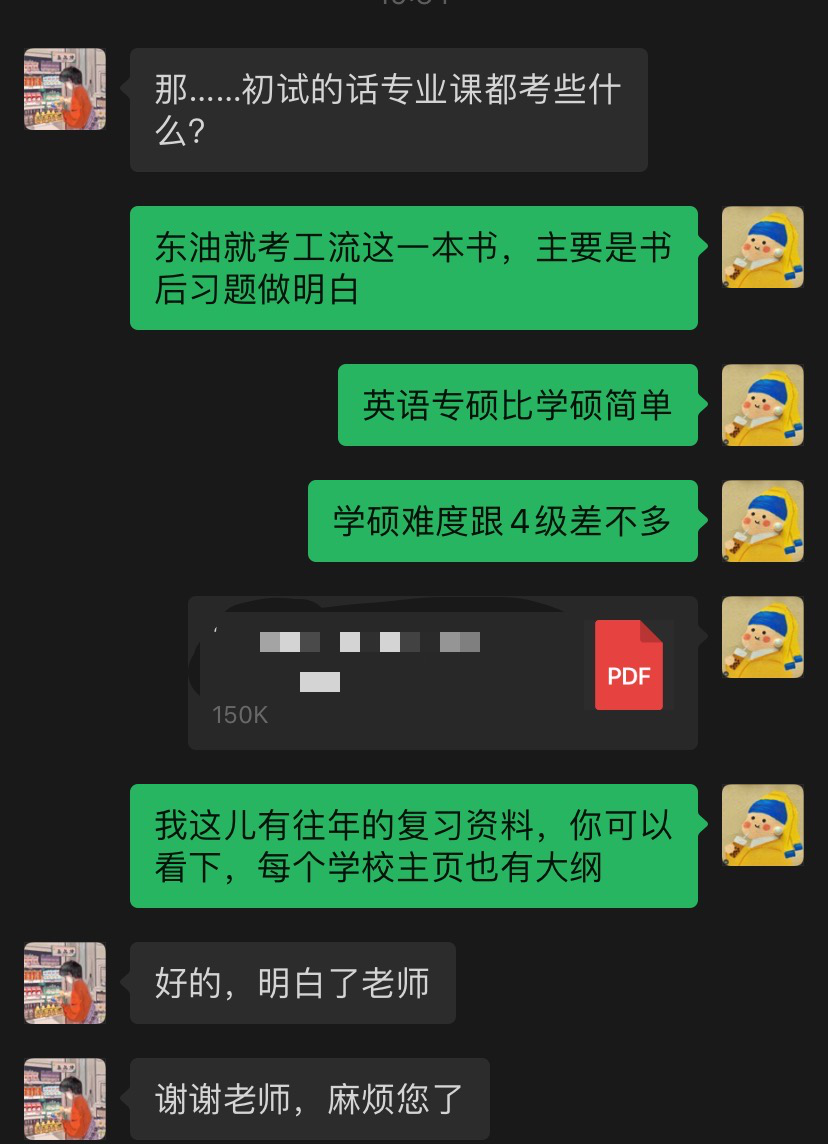Open the avatar beside 学硕难度跟4级差不多
The image size is (828, 1144).
(763, 521)
